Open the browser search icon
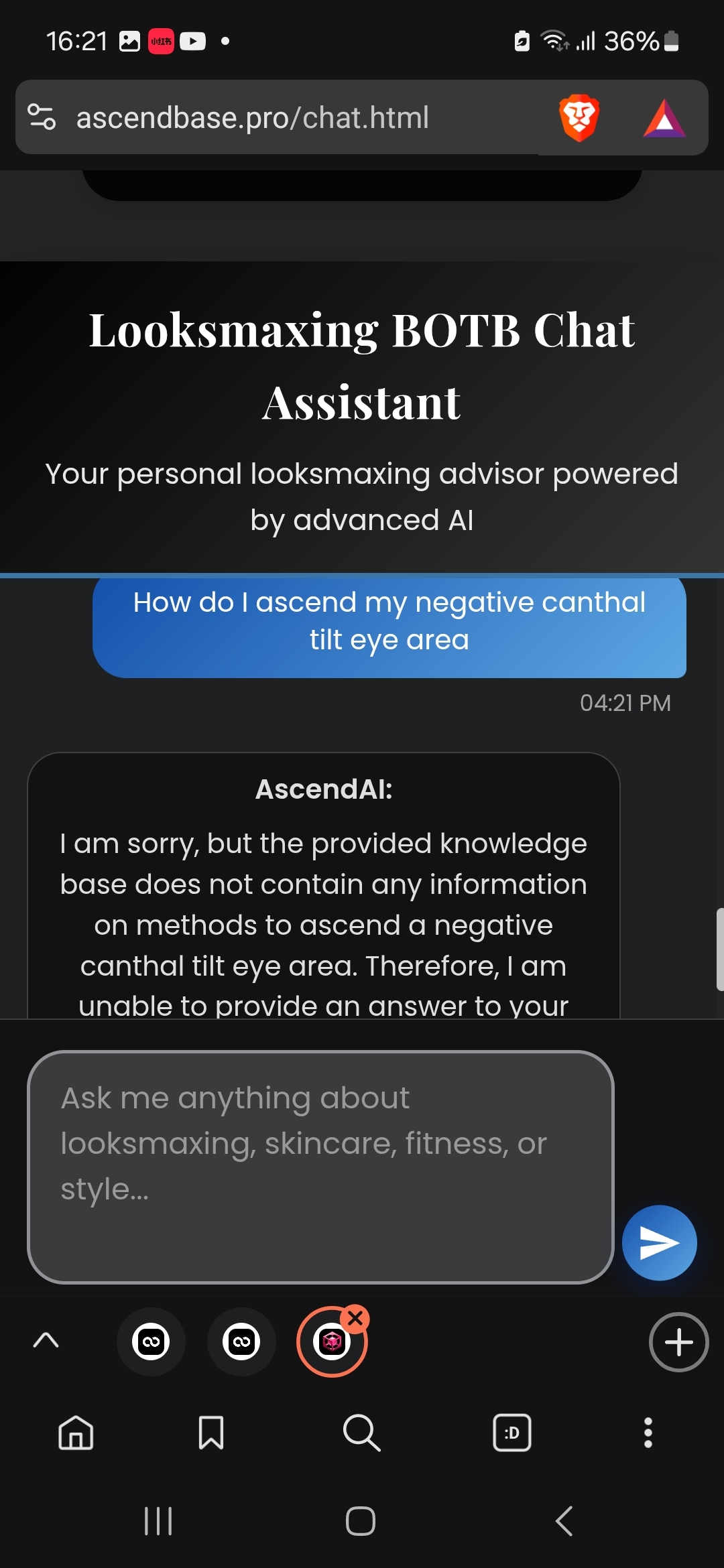This screenshot has width=724, height=1568. coord(361,1433)
